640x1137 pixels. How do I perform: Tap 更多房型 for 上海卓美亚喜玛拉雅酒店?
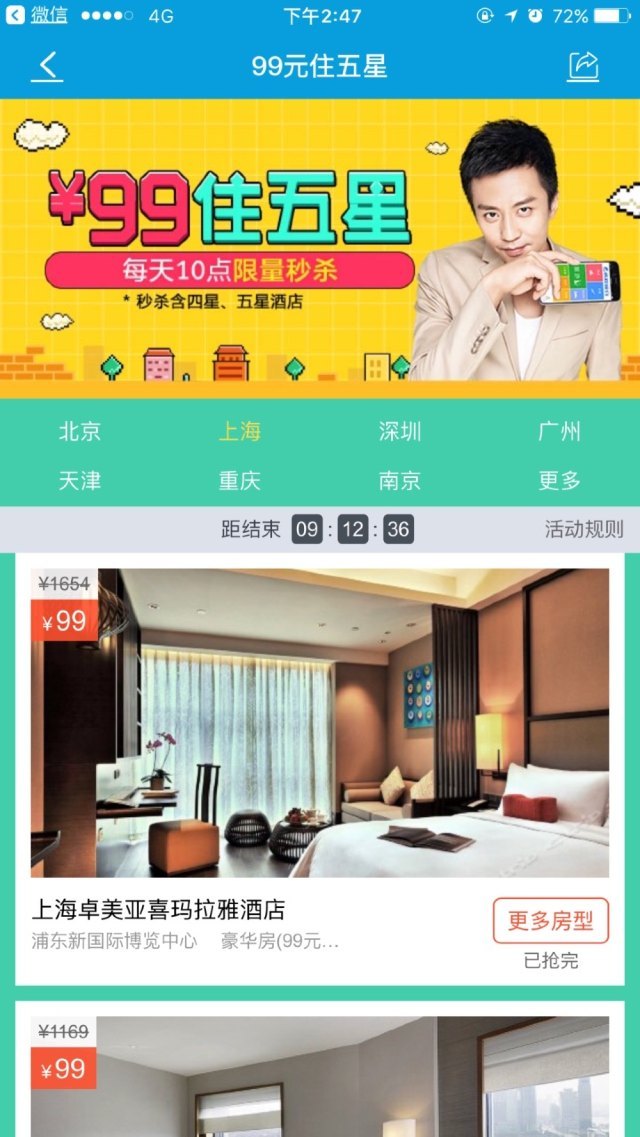pos(551,921)
